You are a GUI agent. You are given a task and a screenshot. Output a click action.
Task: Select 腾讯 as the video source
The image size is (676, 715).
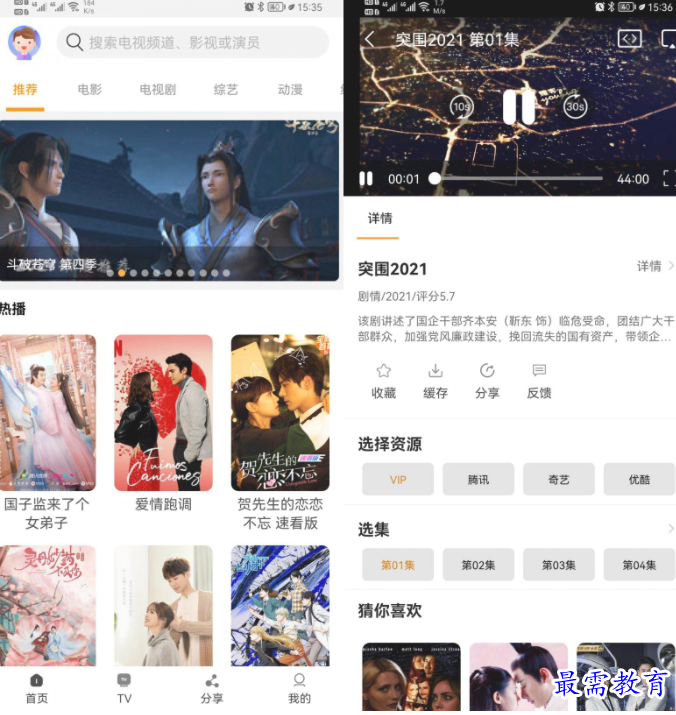pos(478,479)
